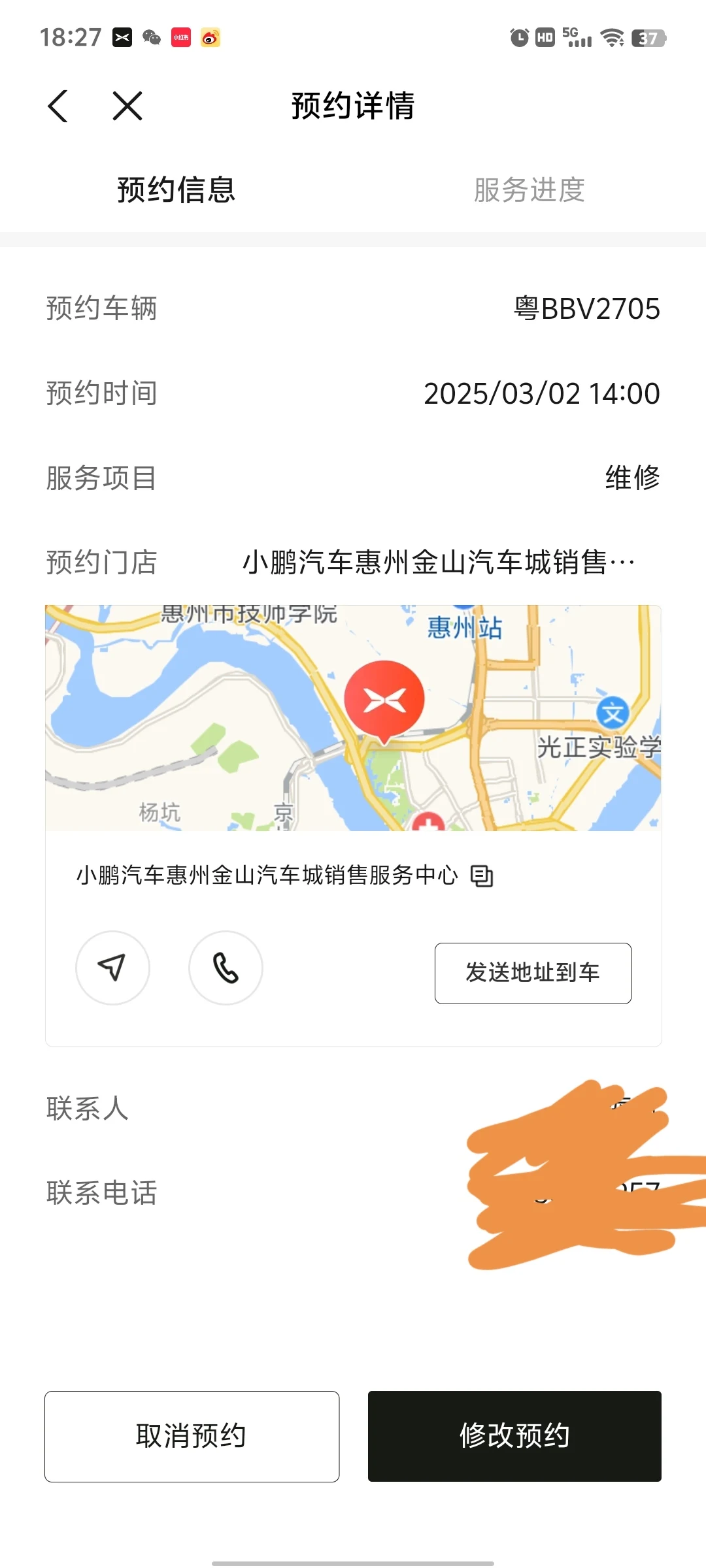
Task: Select the 预约信息 tab
Action: click(176, 189)
